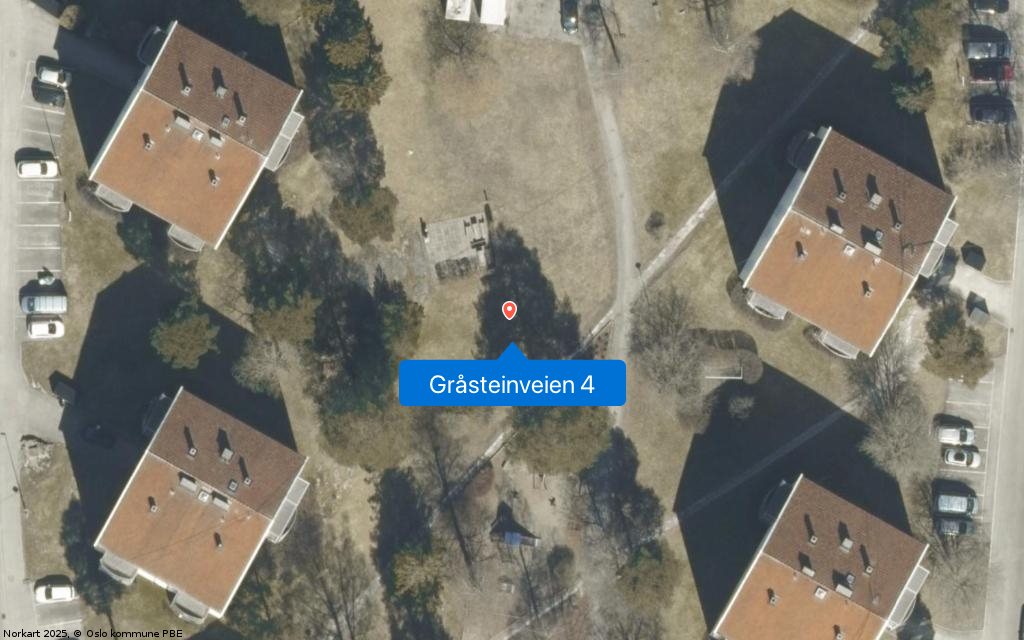Open the Gråsteinveien 4 address callout

point(512,384)
